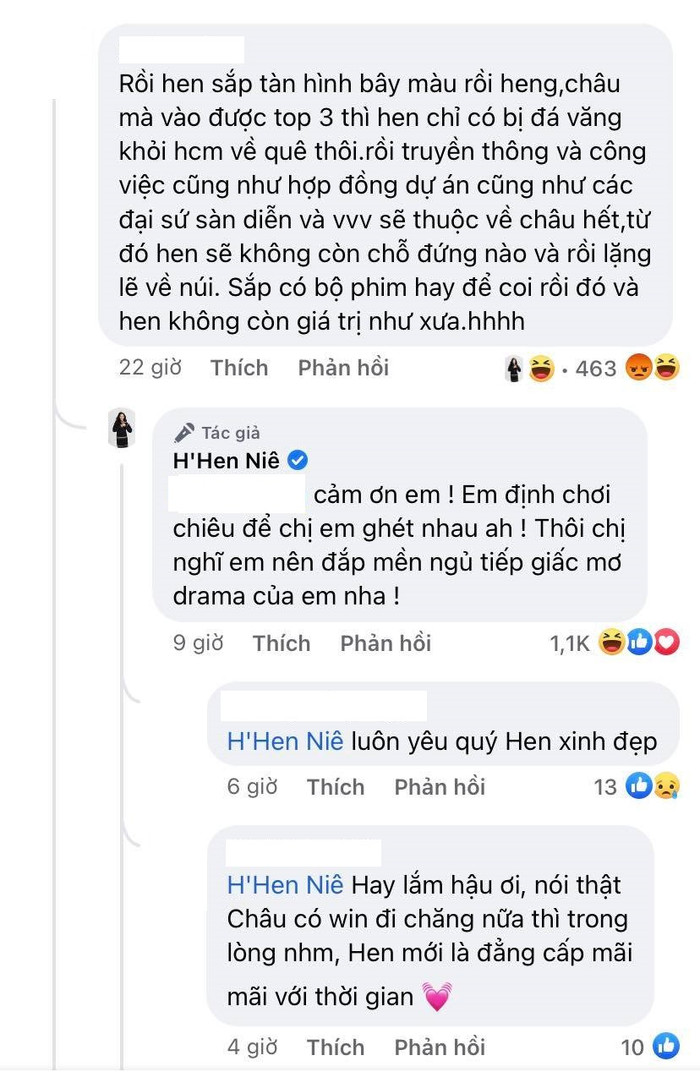700x1072 pixels.
Task: View the 463 reactions on the top comment
Action: 596,369
